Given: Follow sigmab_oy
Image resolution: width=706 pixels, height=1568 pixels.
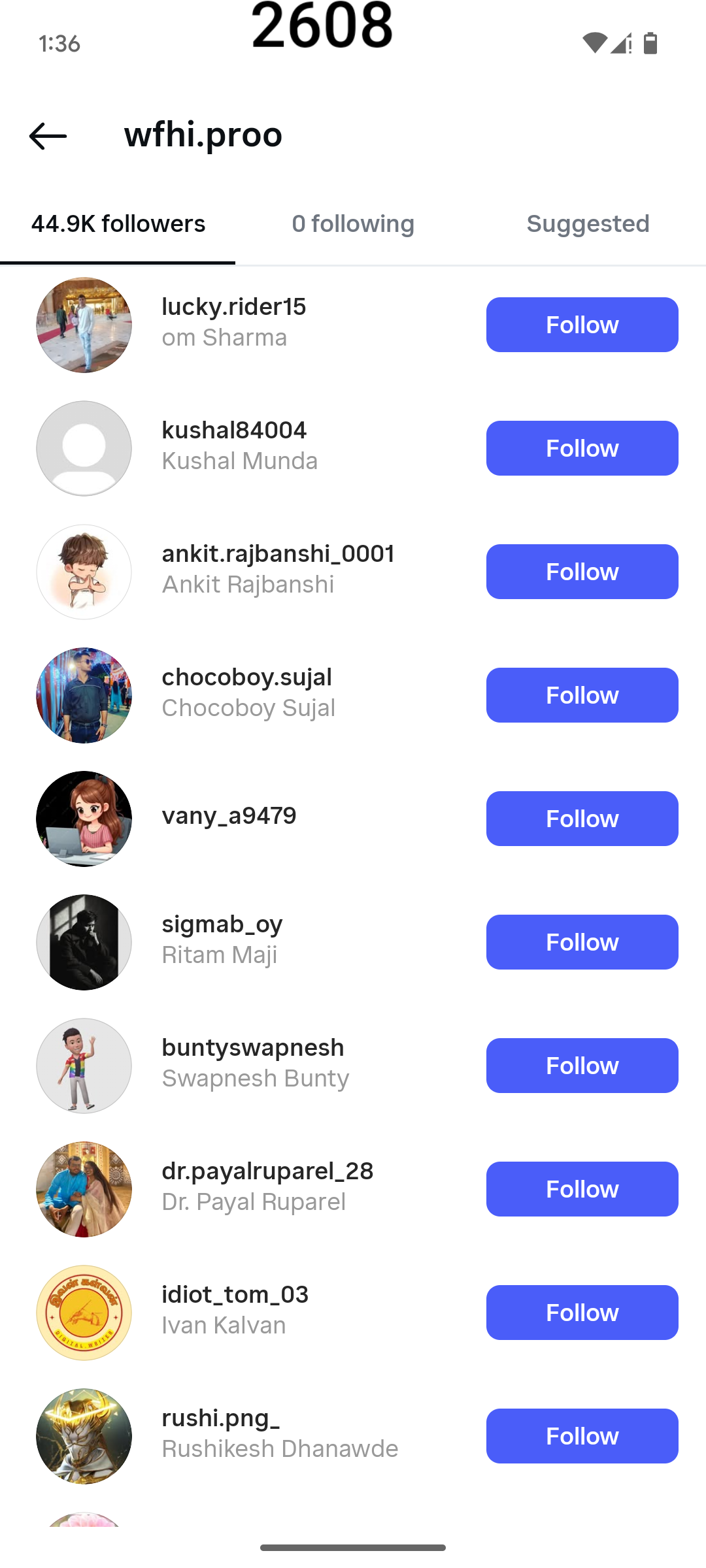Looking at the screenshot, I should point(582,942).
